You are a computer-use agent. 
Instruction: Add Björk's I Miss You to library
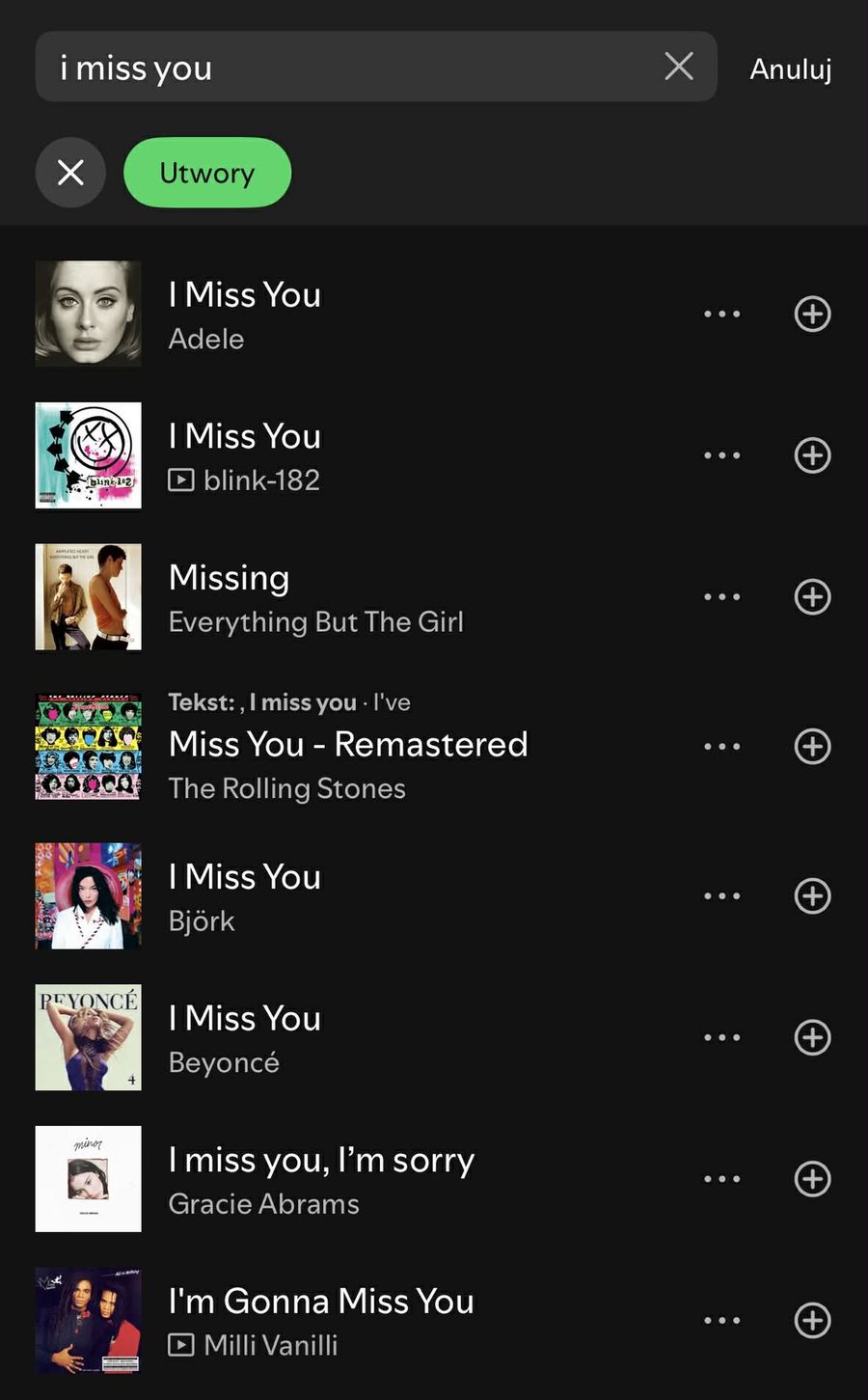pos(812,895)
